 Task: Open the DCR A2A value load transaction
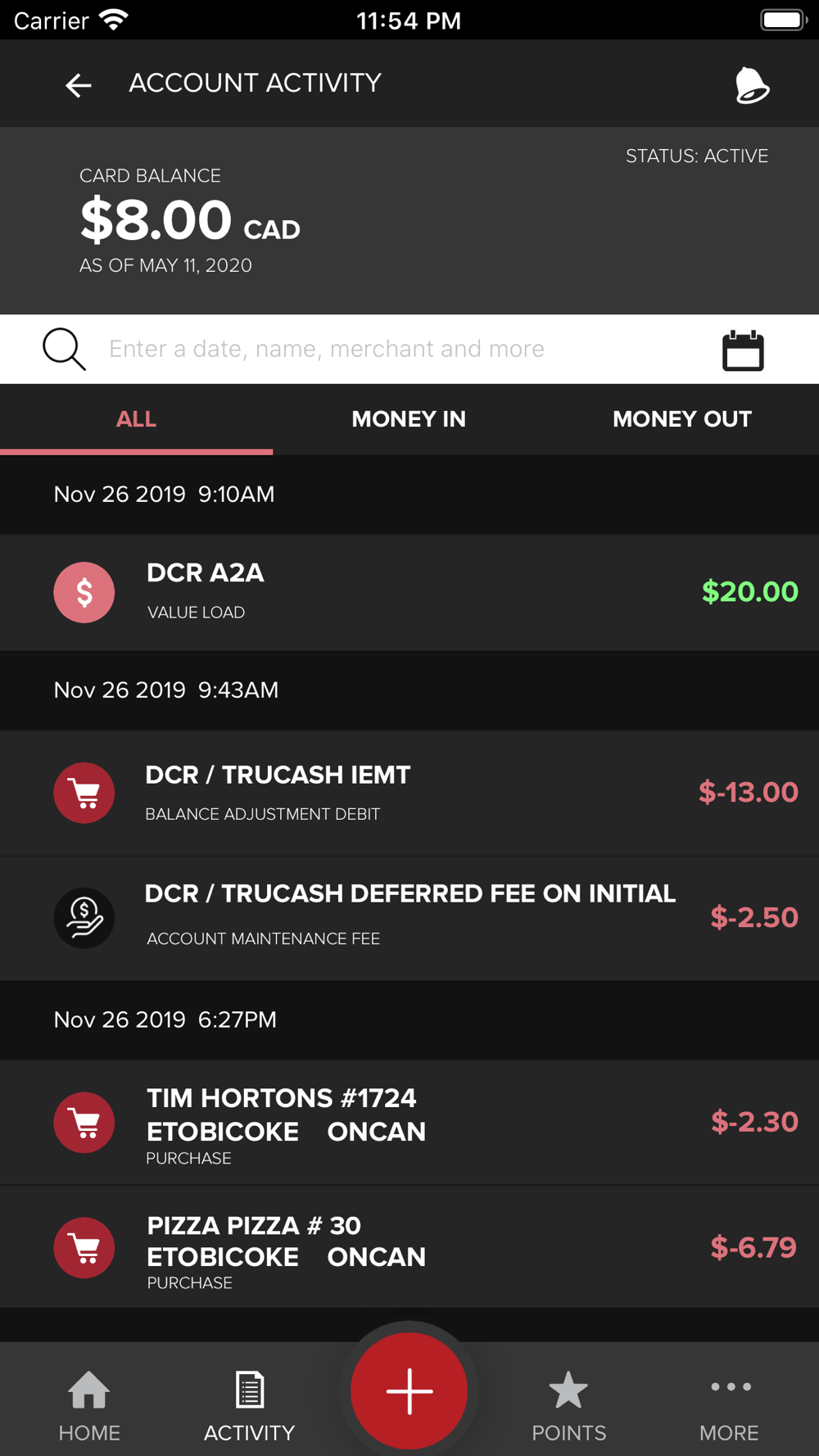[409, 592]
